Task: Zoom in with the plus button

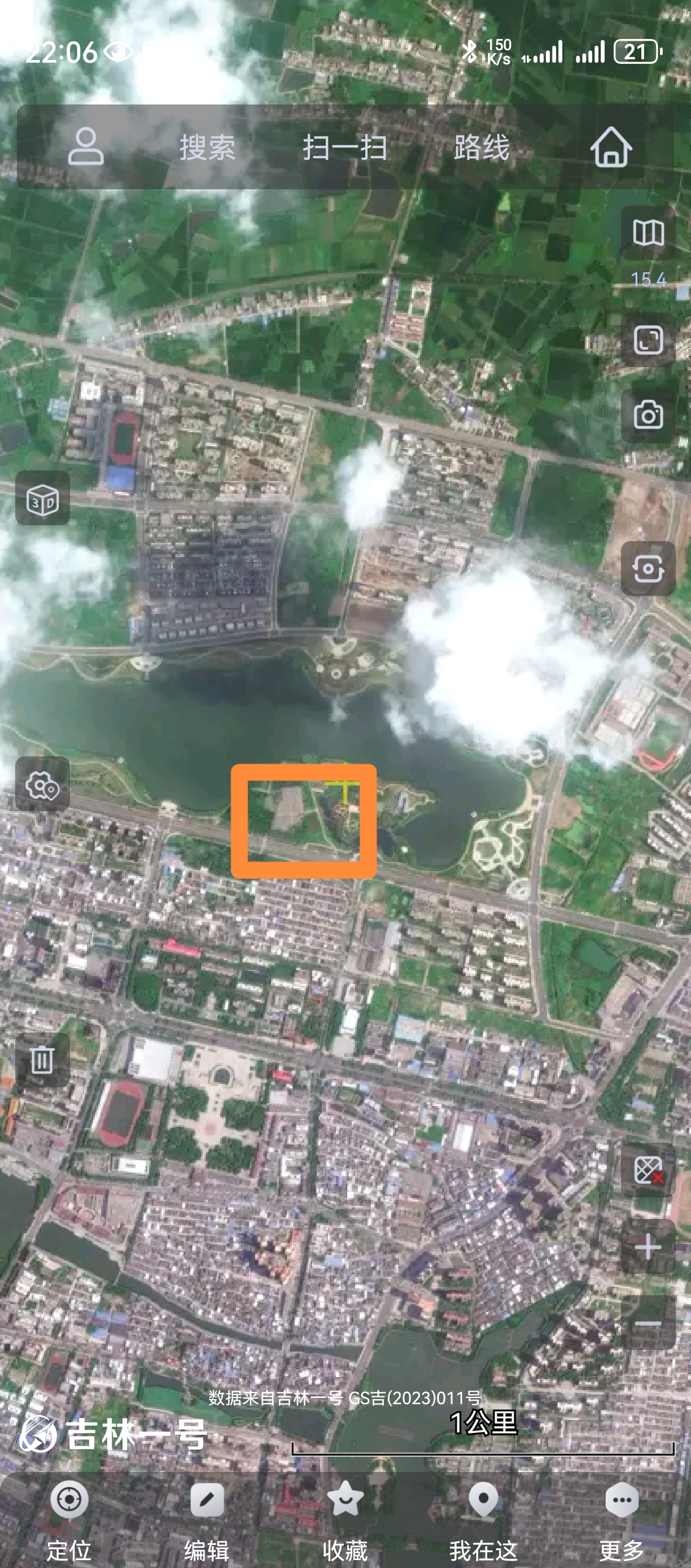Action: (648, 1247)
